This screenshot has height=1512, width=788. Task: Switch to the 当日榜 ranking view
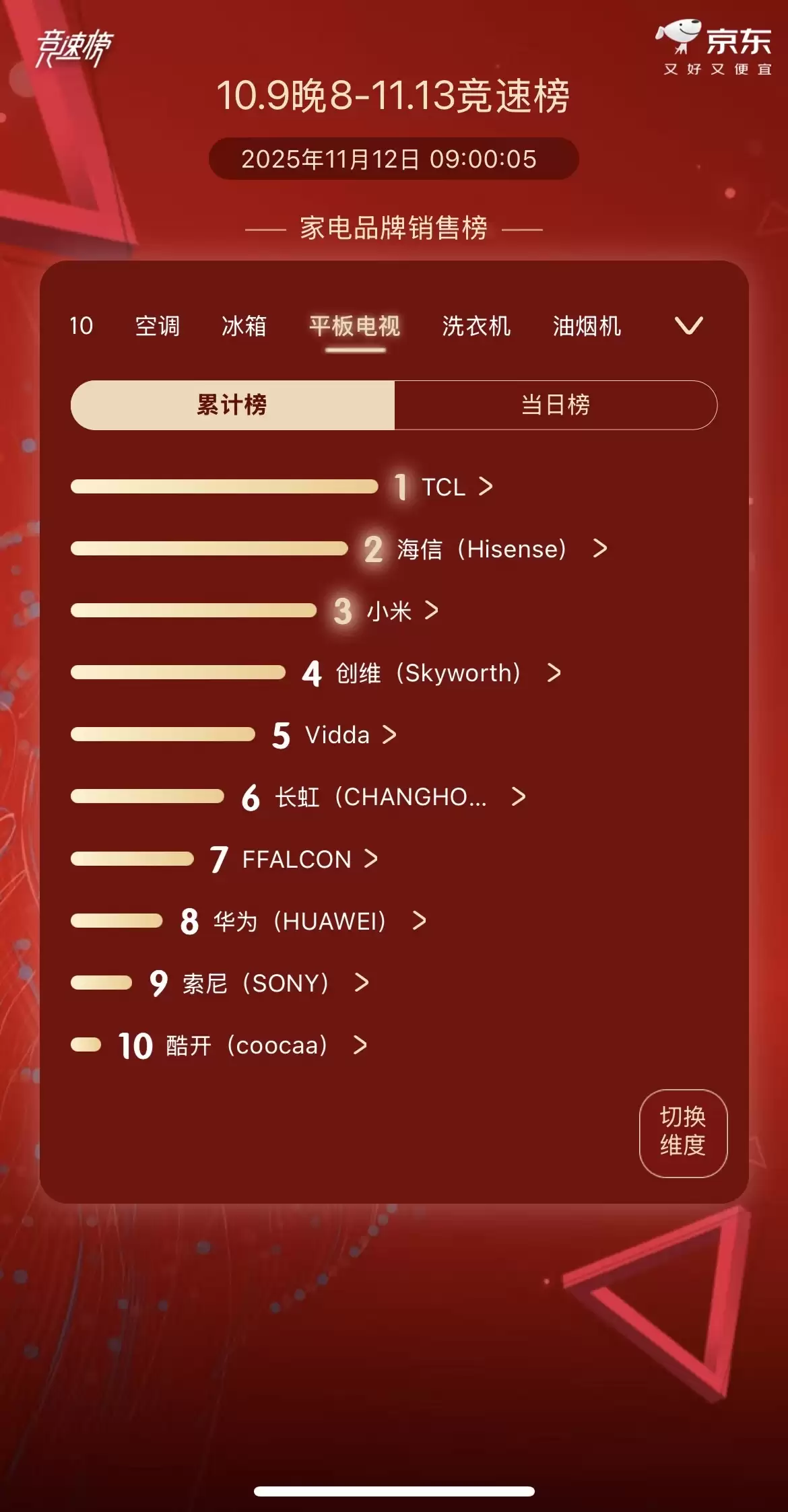tap(556, 405)
